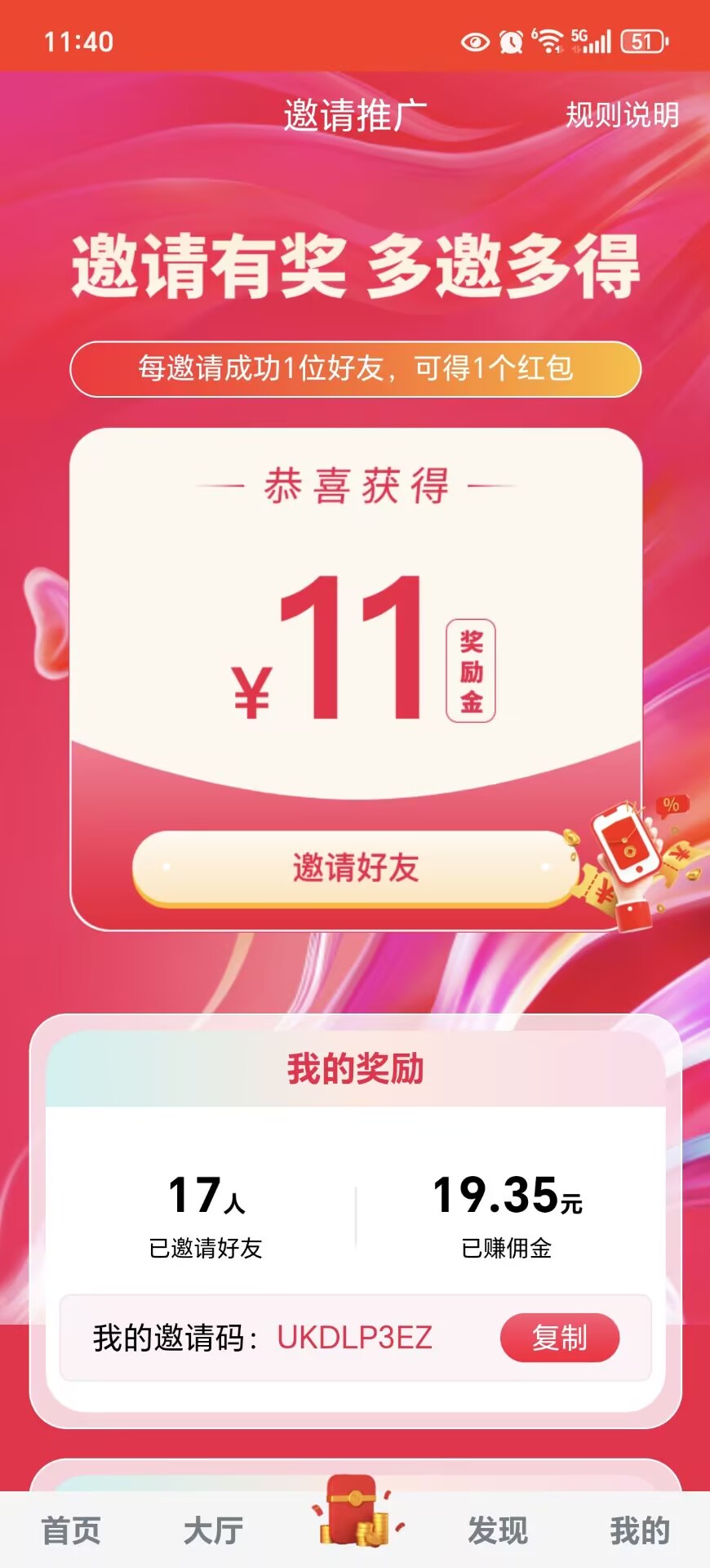Switch to the 发现 tab
The width and height of the screenshot is (710, 1568).
[x=497, y=1530]
